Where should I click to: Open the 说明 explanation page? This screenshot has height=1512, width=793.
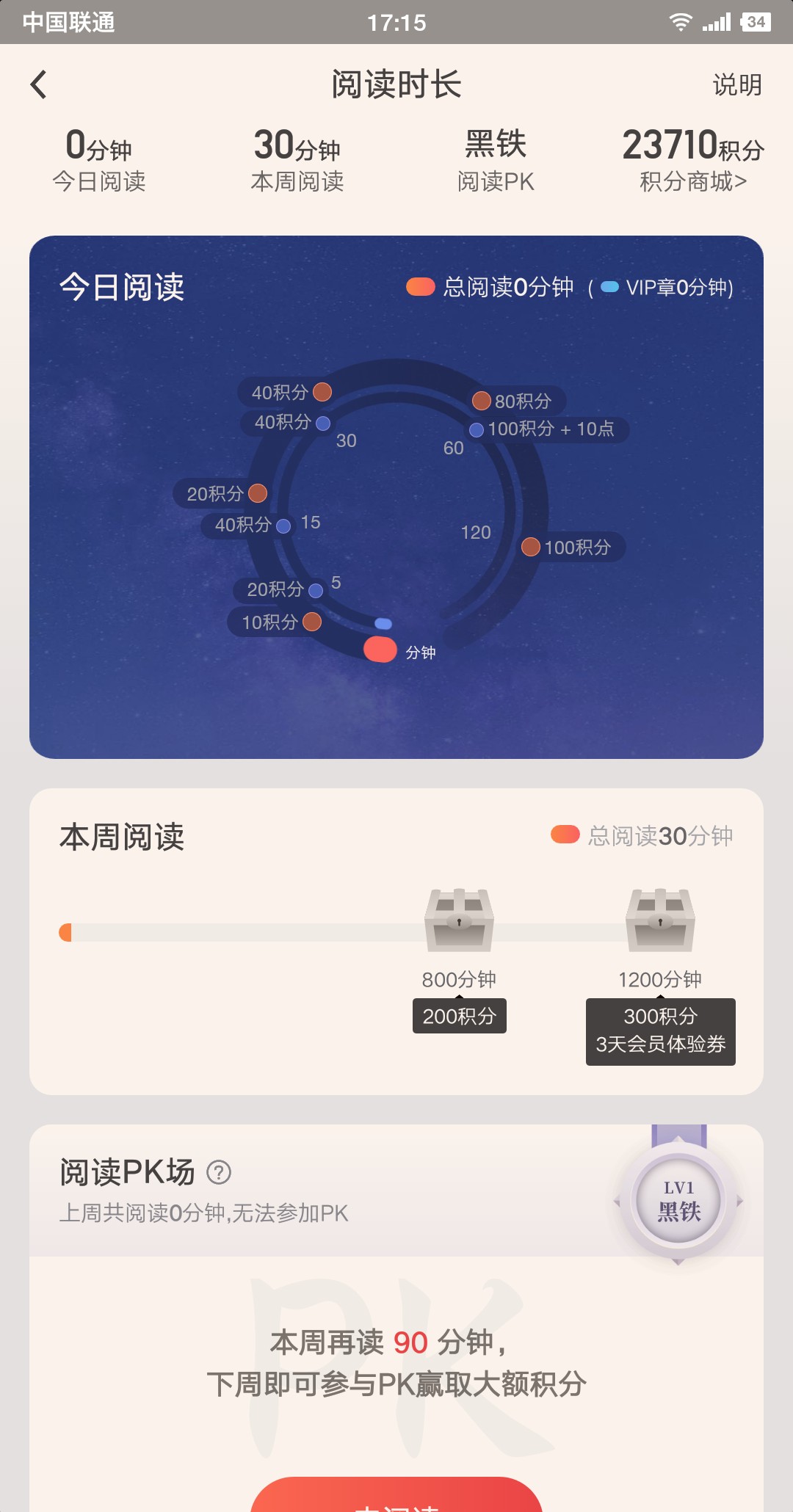pos(736,84)
